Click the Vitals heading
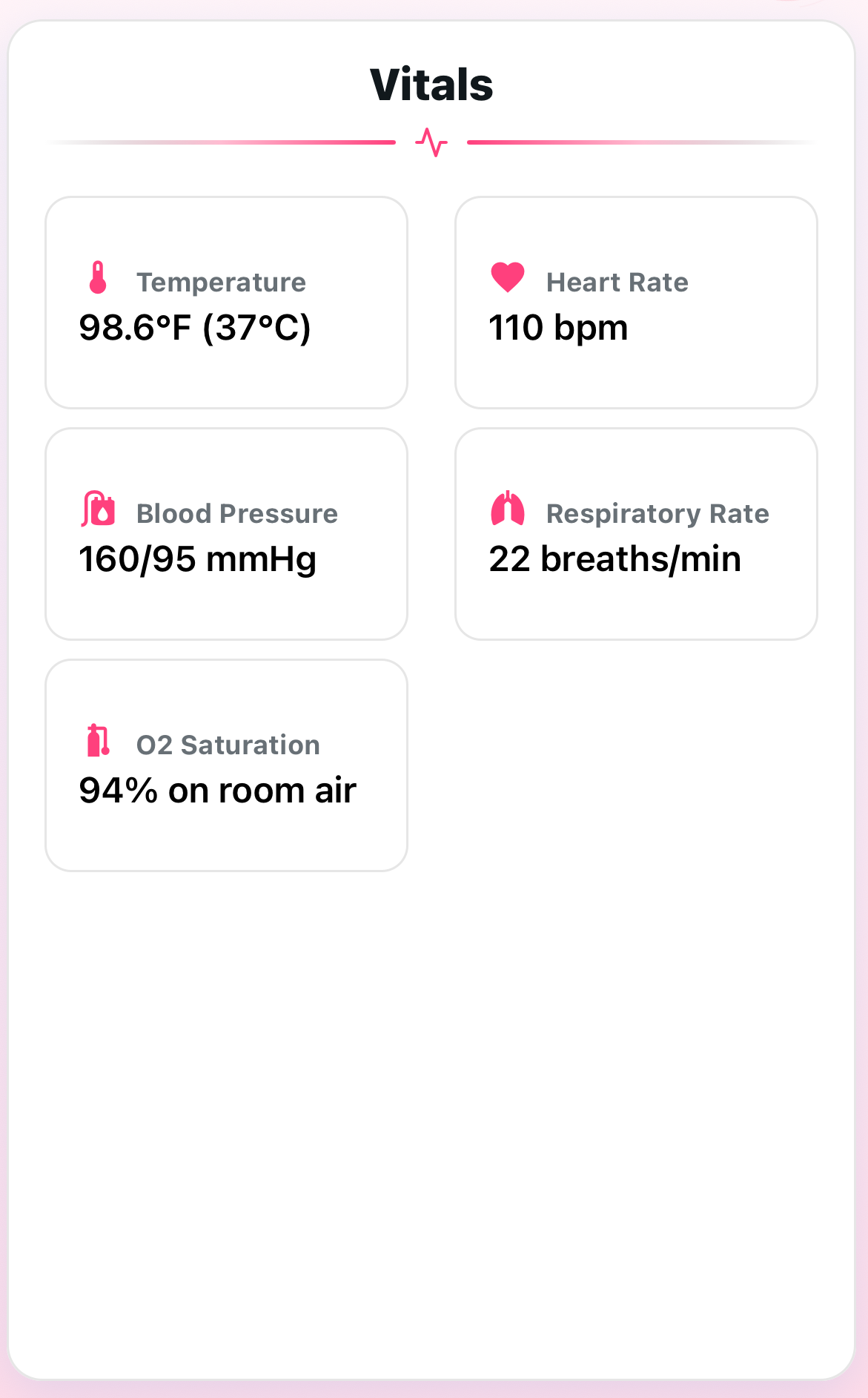The height and width of the screenshot is (1398, 868). [431, 83]
